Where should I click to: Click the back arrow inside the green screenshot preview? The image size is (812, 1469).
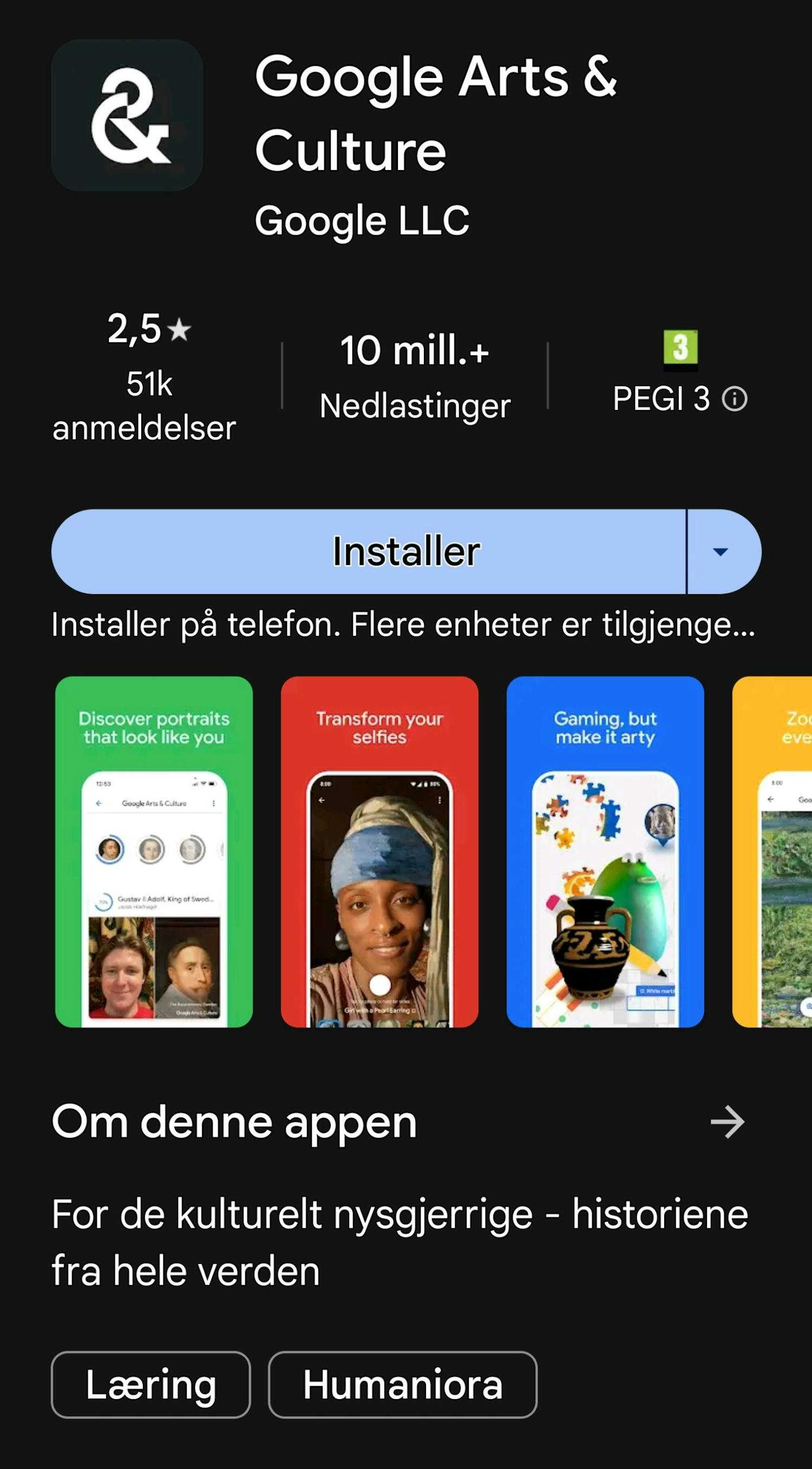99,803
